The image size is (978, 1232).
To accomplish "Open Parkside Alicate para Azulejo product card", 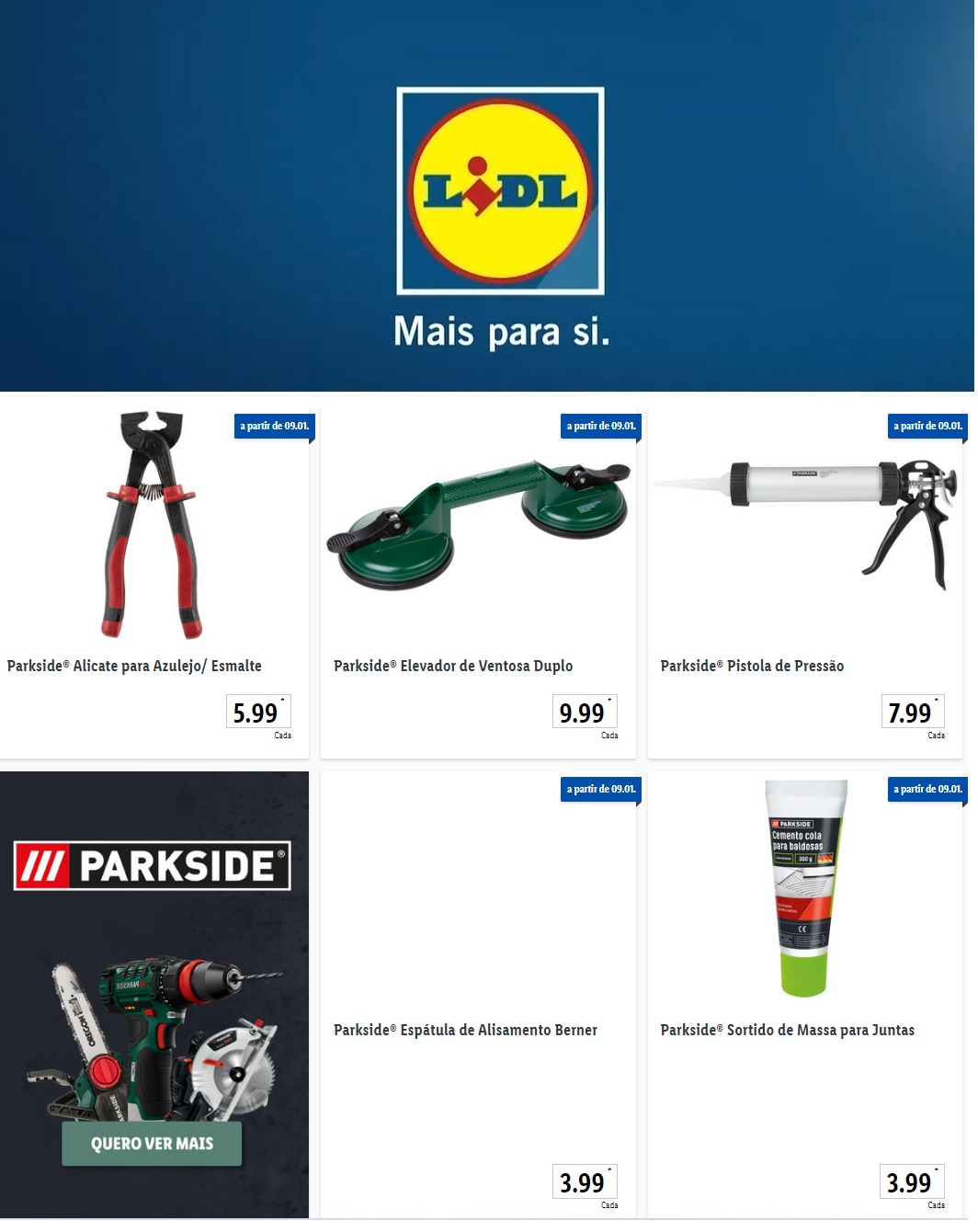I will coord(134,667).
